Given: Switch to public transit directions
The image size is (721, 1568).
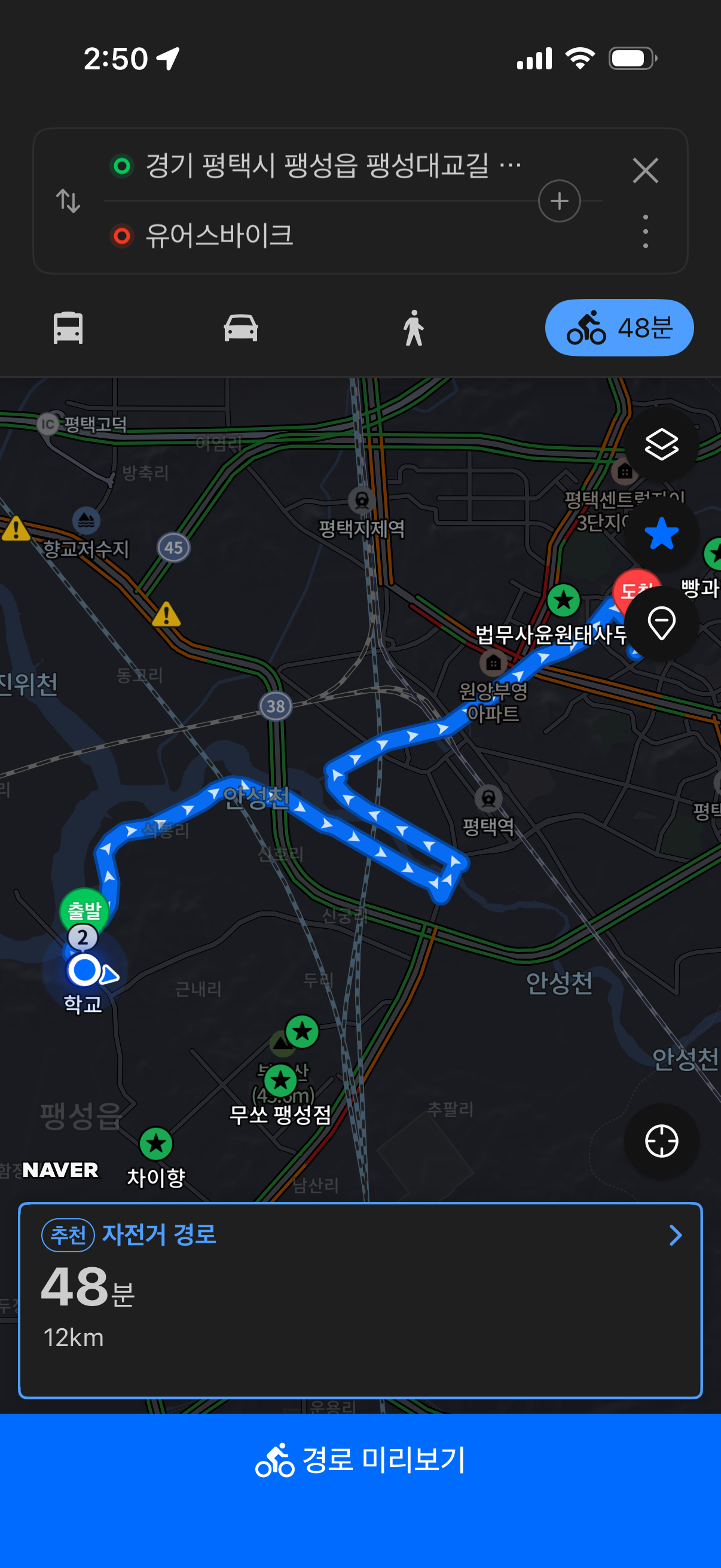Looking at the screenshot, I should (68, 328).
